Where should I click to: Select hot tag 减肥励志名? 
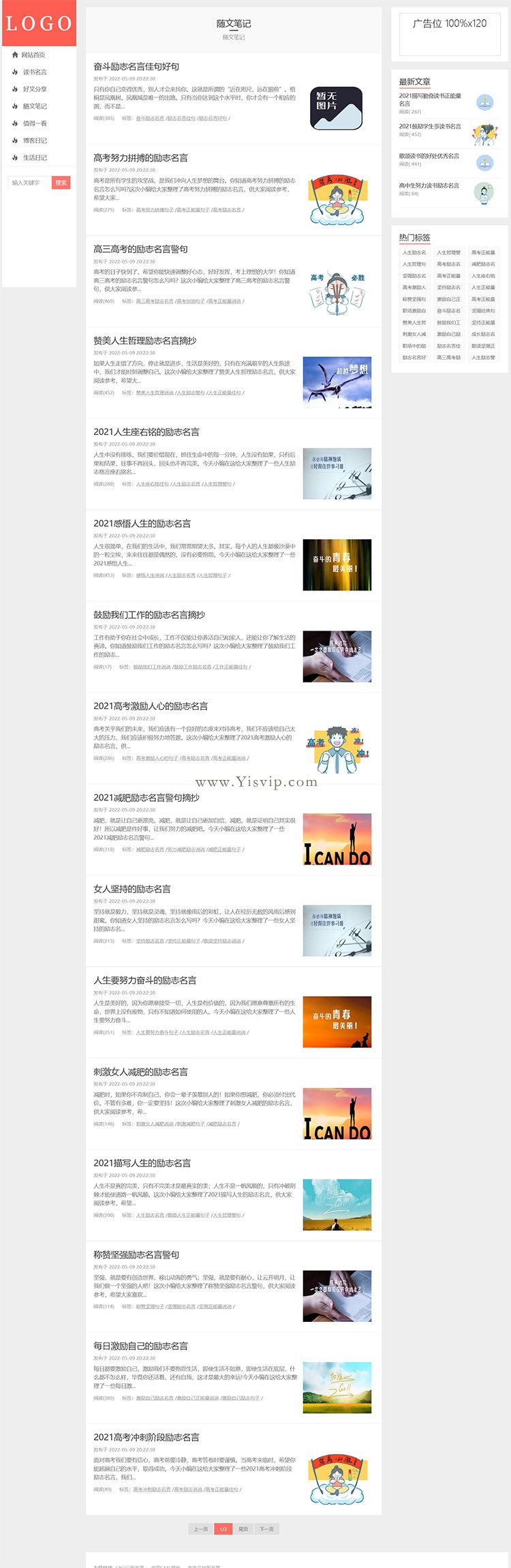tap(483, 265)
